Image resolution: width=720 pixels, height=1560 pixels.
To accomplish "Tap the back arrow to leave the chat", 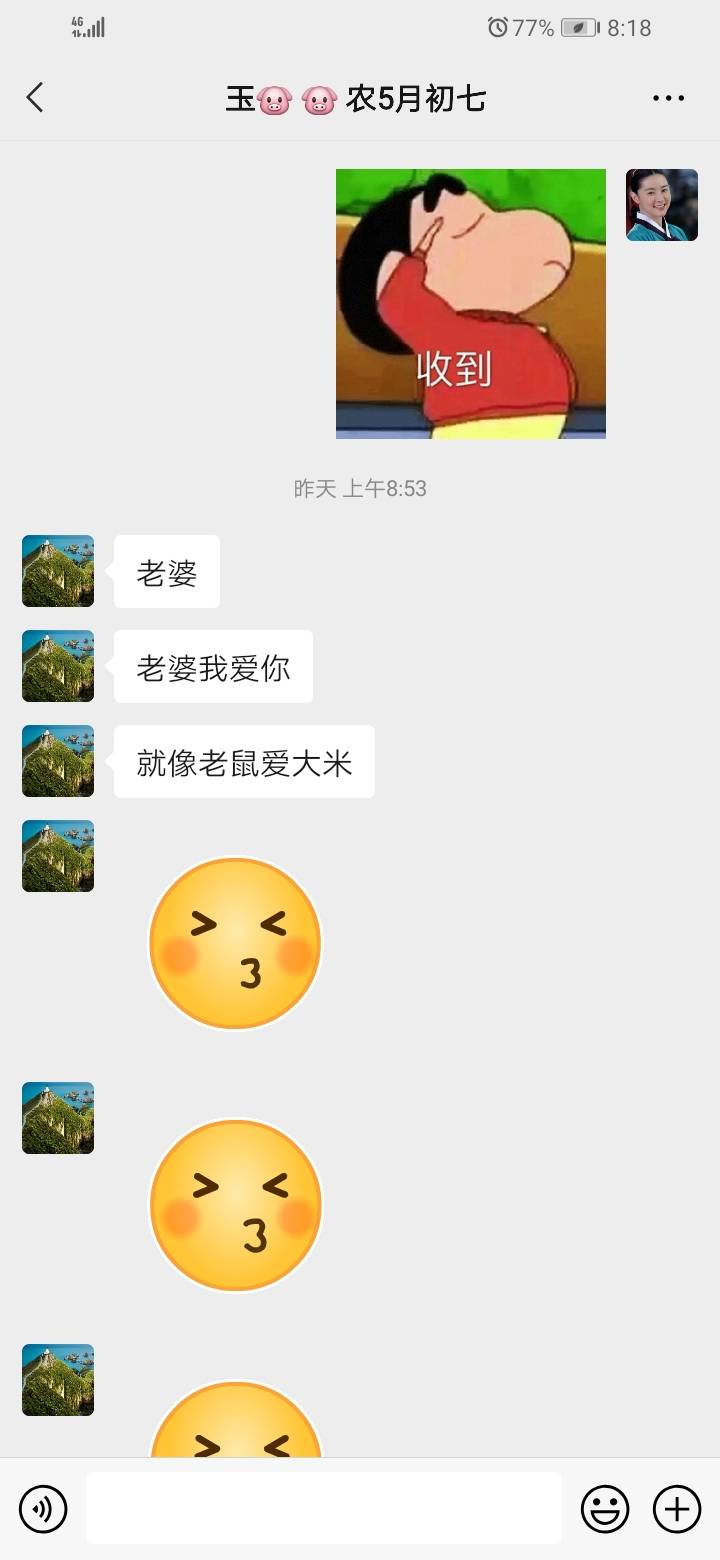I will click(36, 97).
